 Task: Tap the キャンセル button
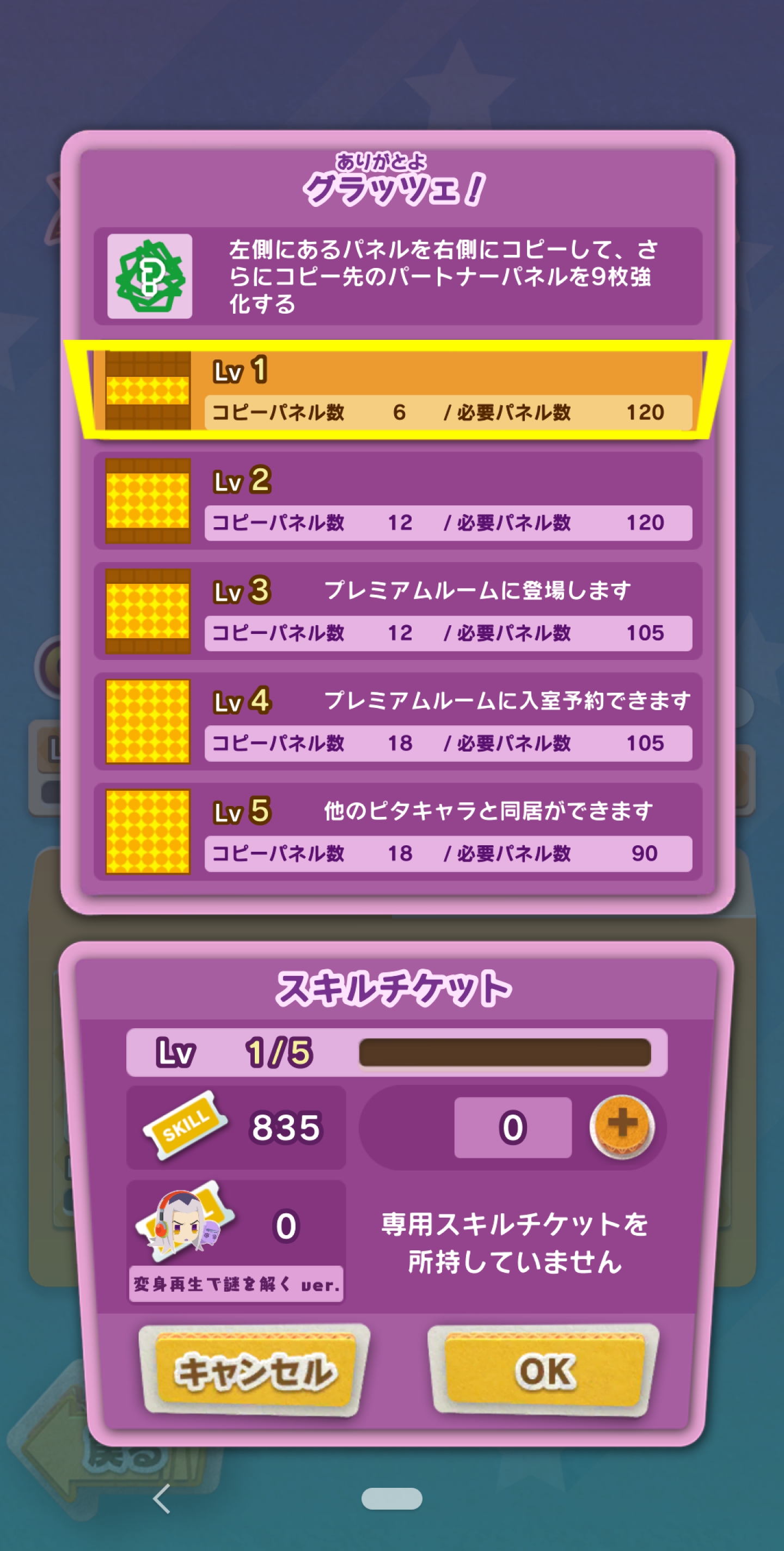pyautogui.click(x=254, y=1370)
